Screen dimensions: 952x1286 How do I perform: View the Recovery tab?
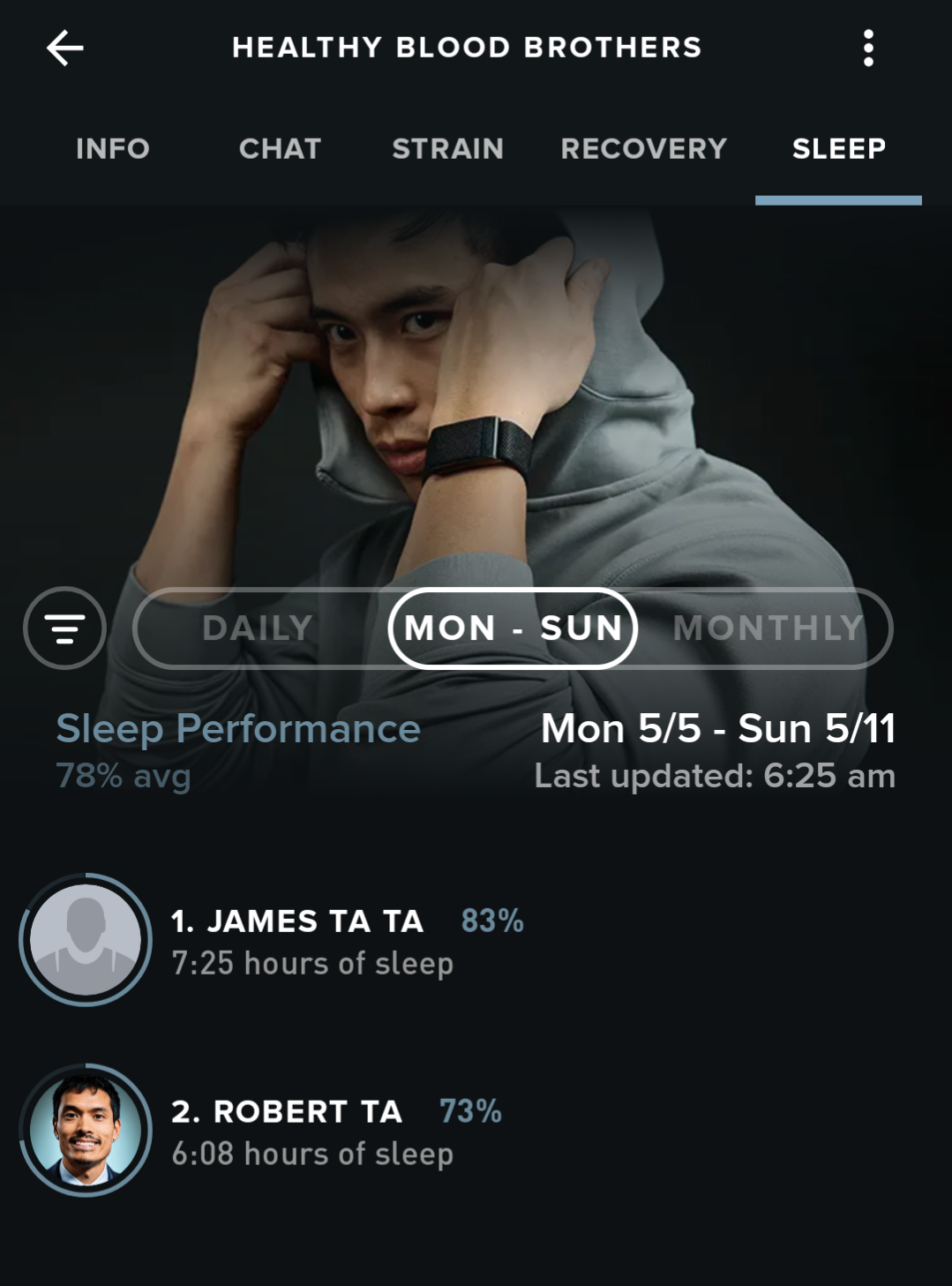(x=643, y=148)
